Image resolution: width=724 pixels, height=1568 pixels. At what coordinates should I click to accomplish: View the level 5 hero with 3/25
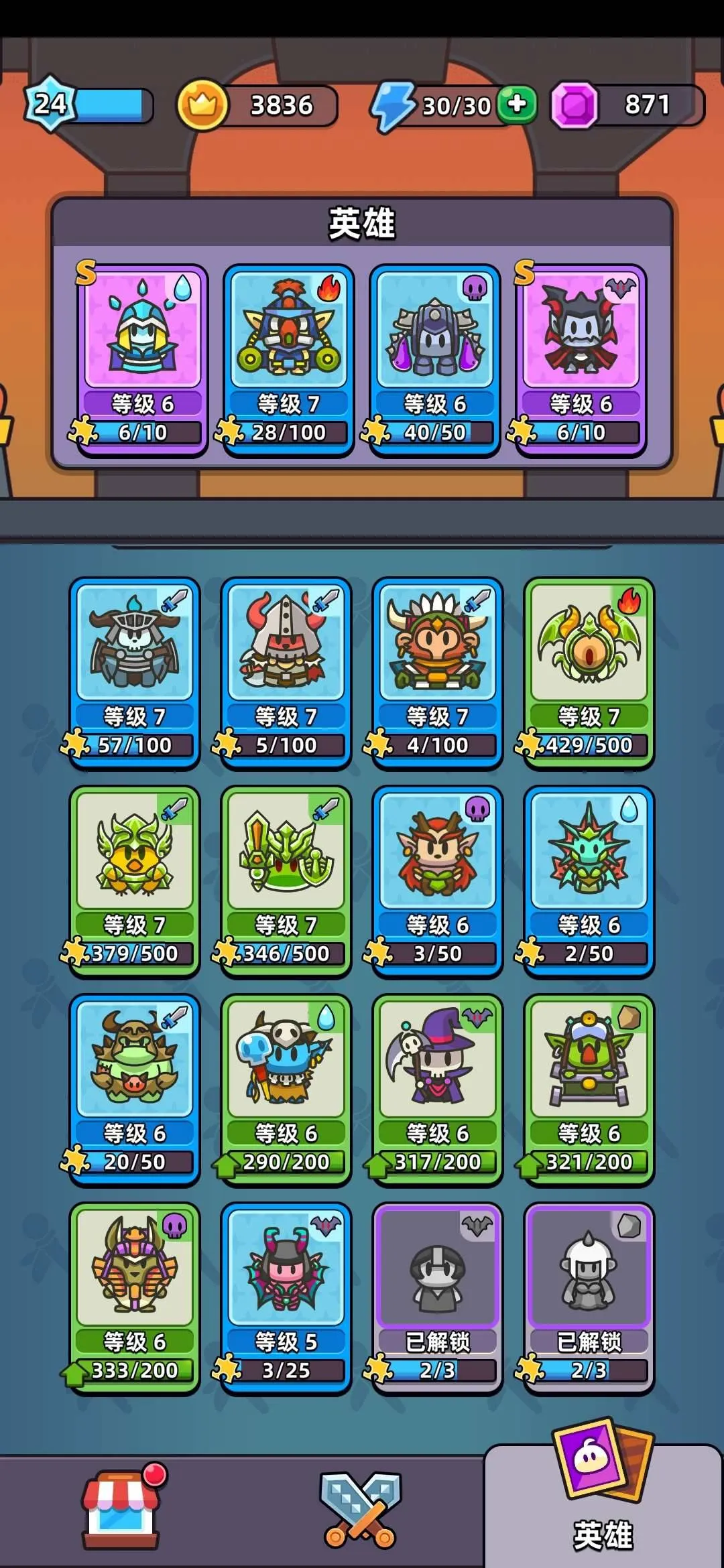pos(286,1297)
